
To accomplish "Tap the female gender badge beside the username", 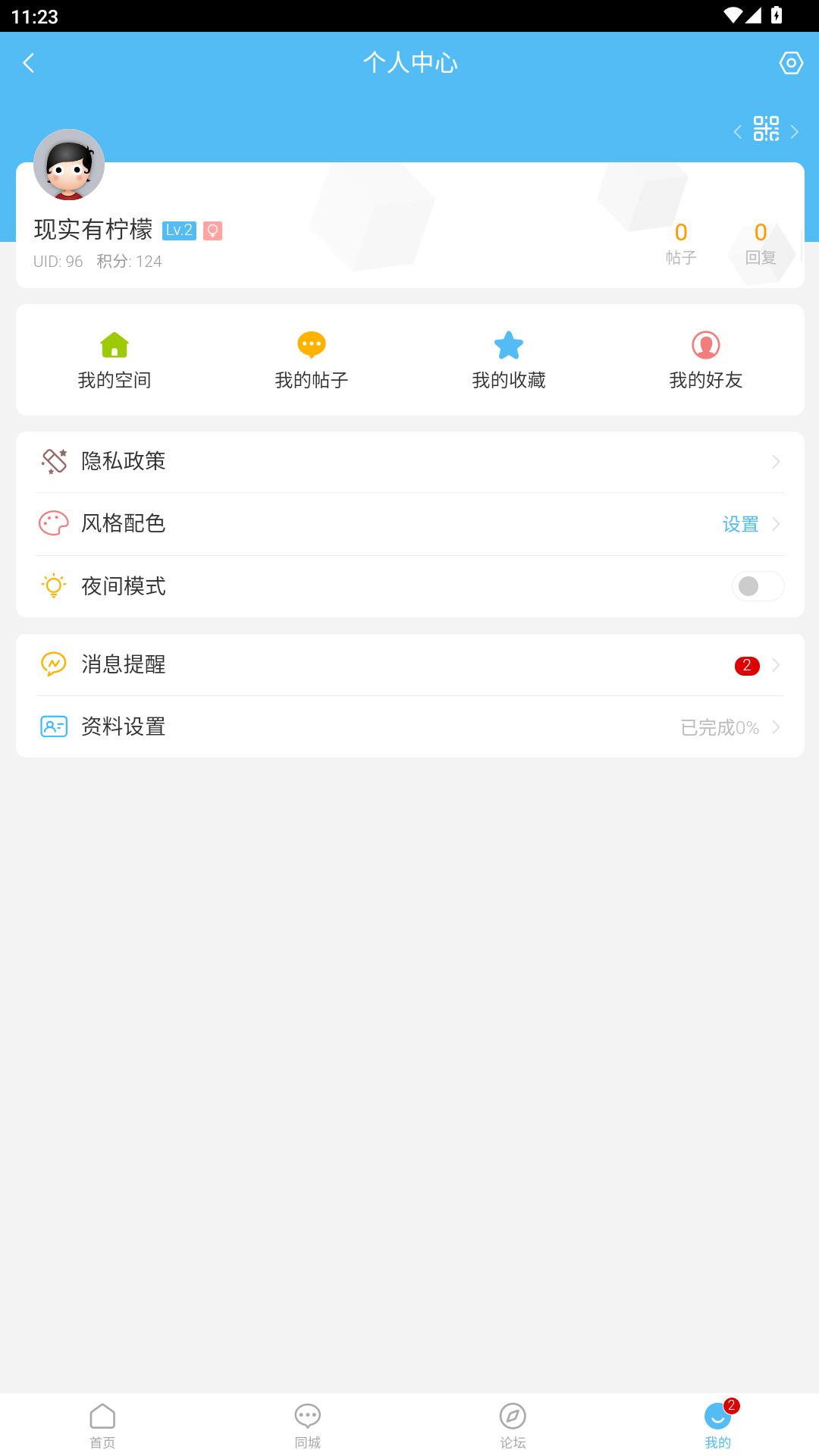I will tap(213, 230).
